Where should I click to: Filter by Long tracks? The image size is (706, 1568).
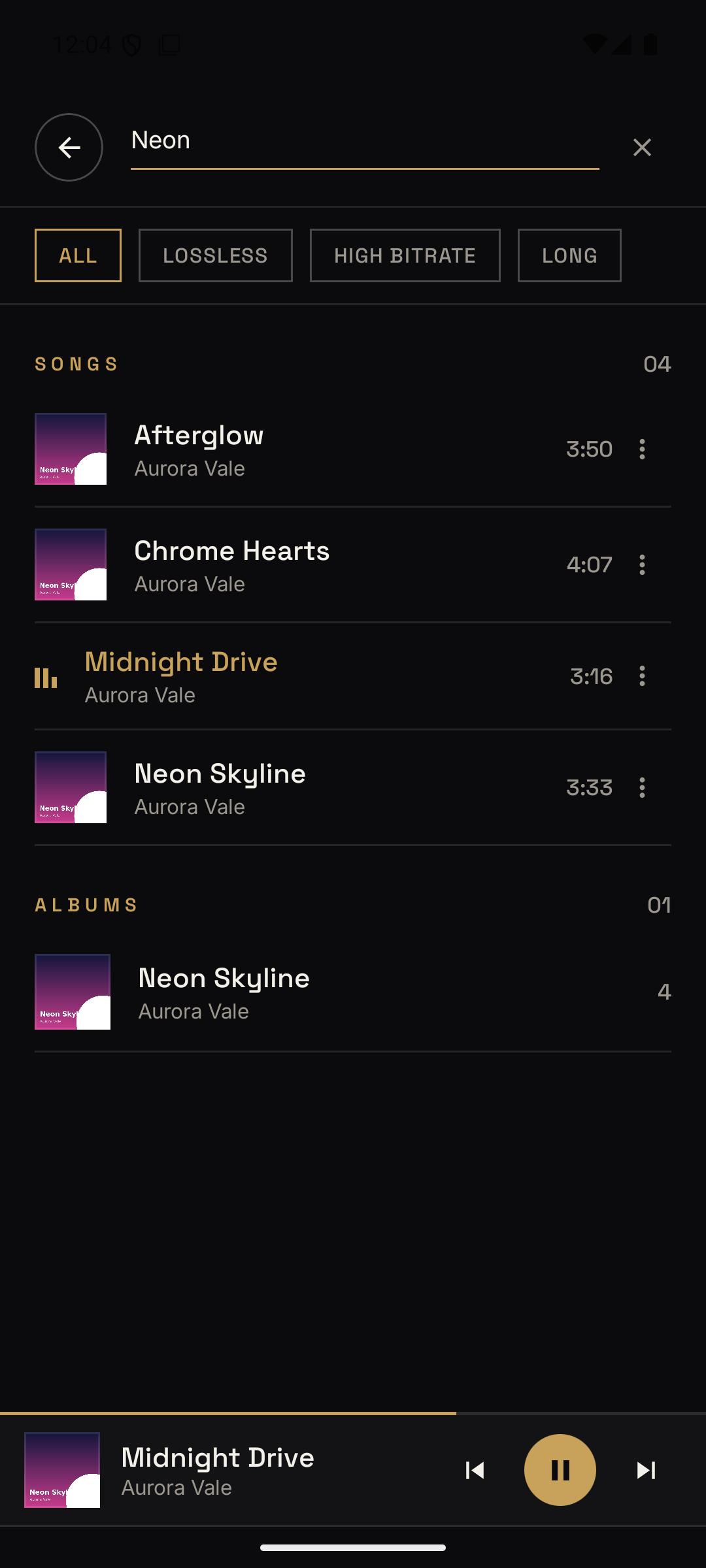click(569, 255)
